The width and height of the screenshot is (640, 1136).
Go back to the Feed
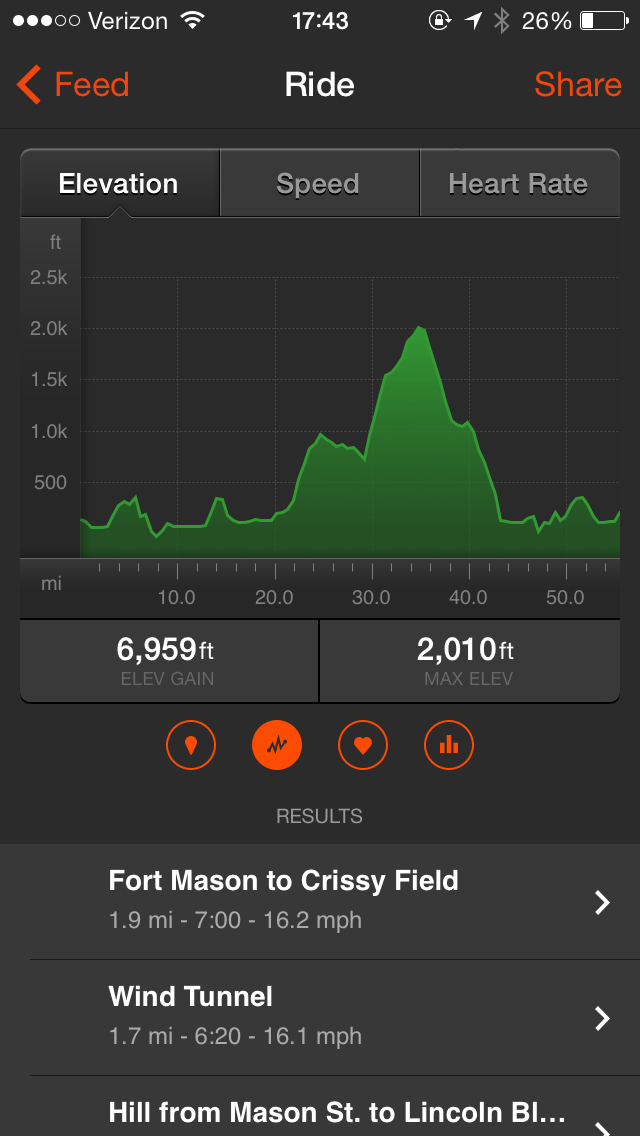(74, 86)
